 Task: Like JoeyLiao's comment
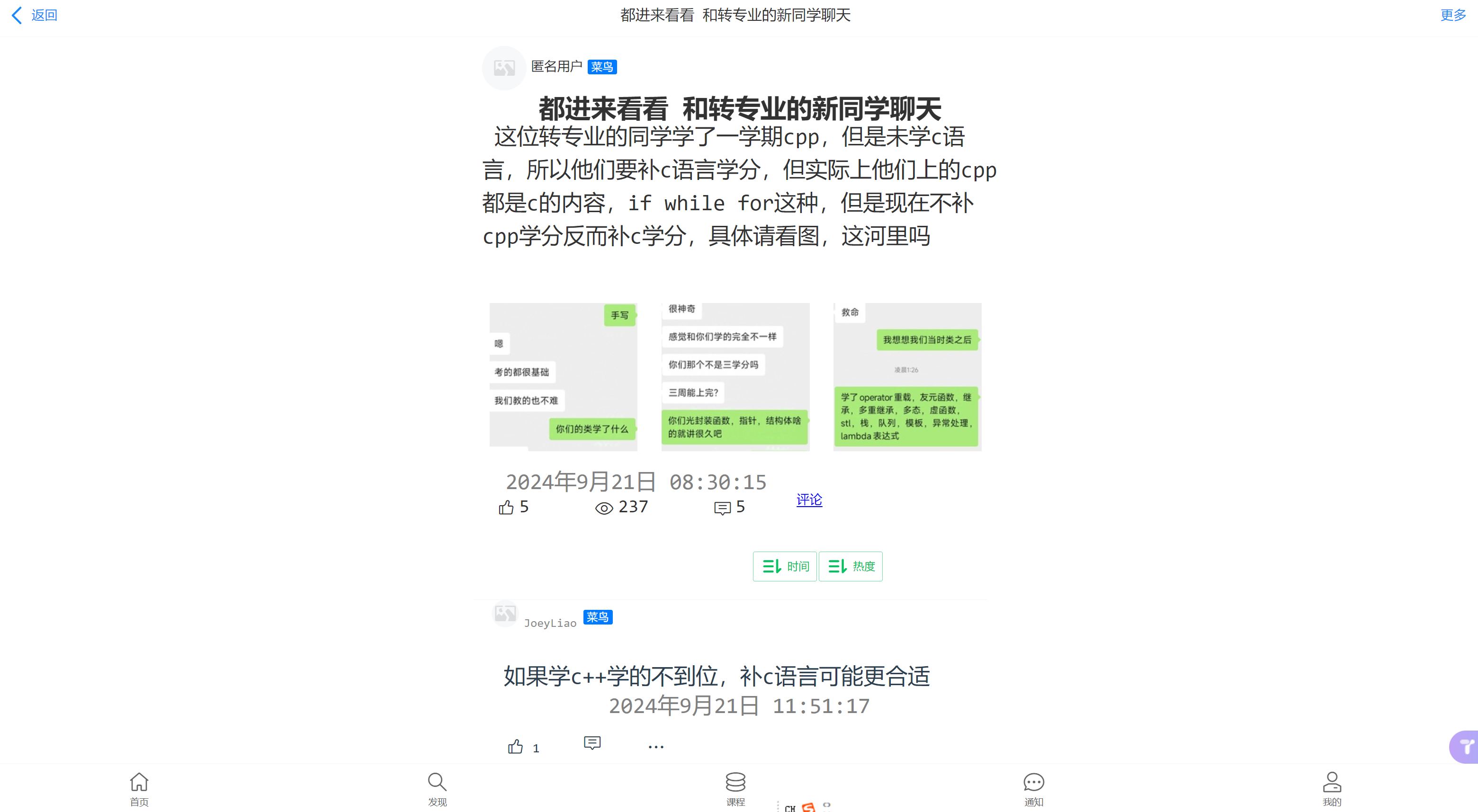tap(515, 747)
